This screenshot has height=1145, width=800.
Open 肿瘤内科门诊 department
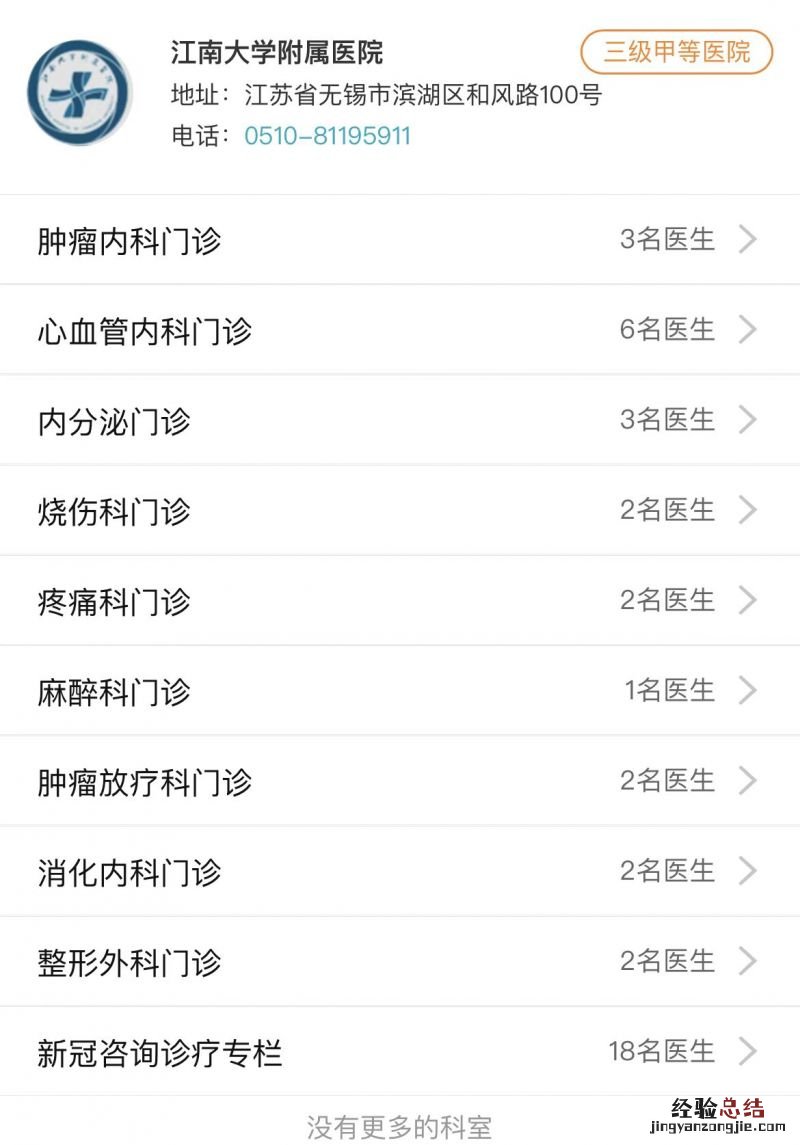[400, 241]
